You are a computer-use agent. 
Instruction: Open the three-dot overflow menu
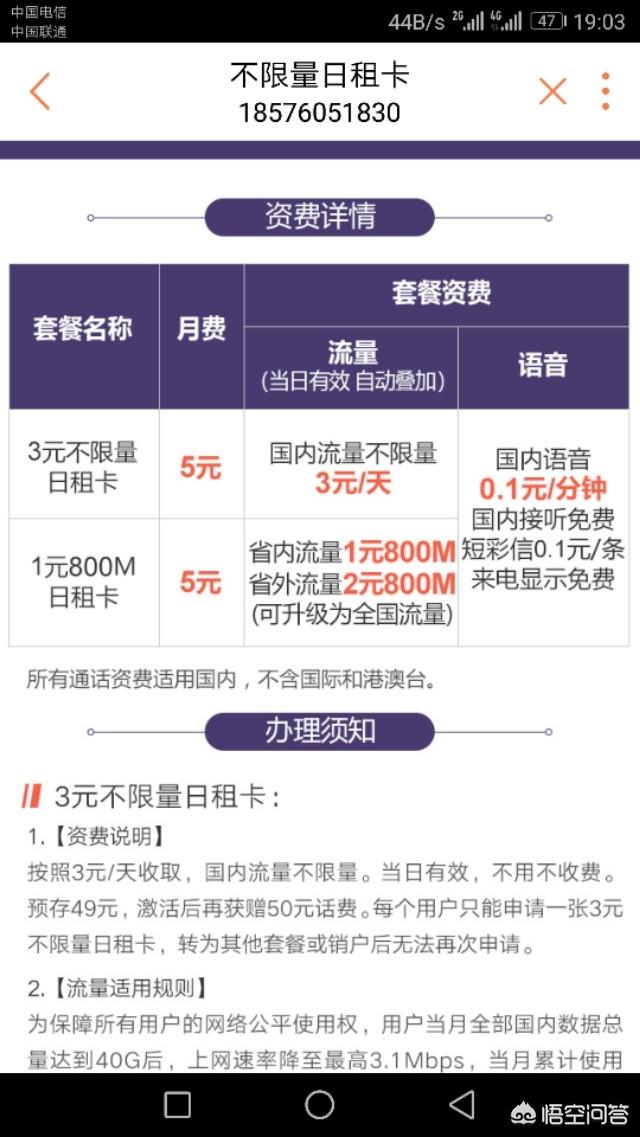point(605,91)
